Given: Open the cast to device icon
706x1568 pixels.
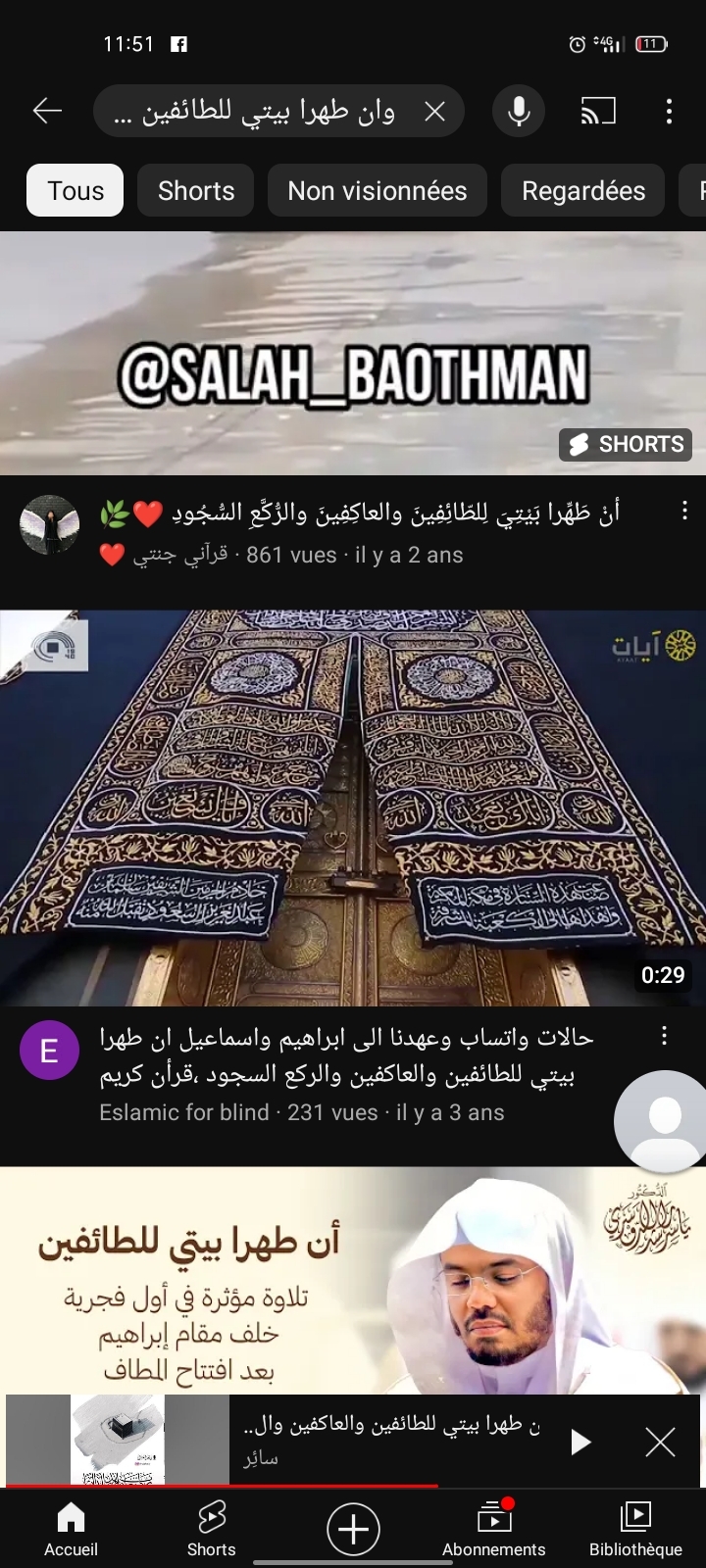Looking at the screenshot, I should 598,112.
